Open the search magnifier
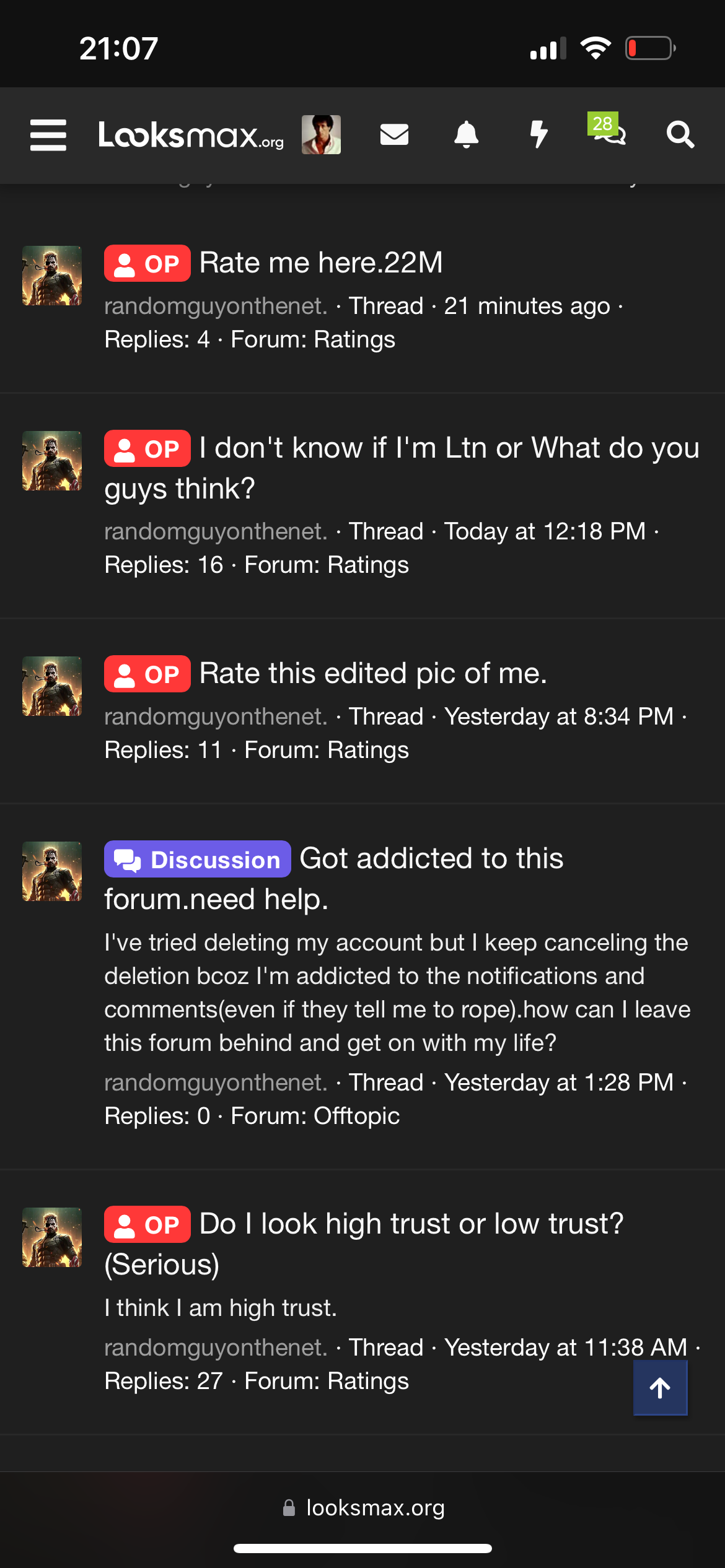 (680, 135)
